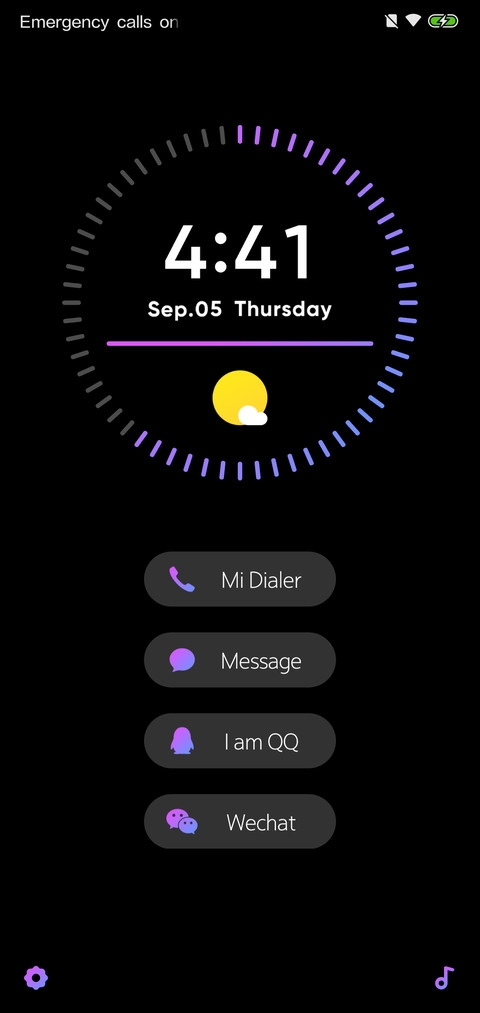Open the settings gear icon
The image size is (480, 1013).
(x=36, y=978)
